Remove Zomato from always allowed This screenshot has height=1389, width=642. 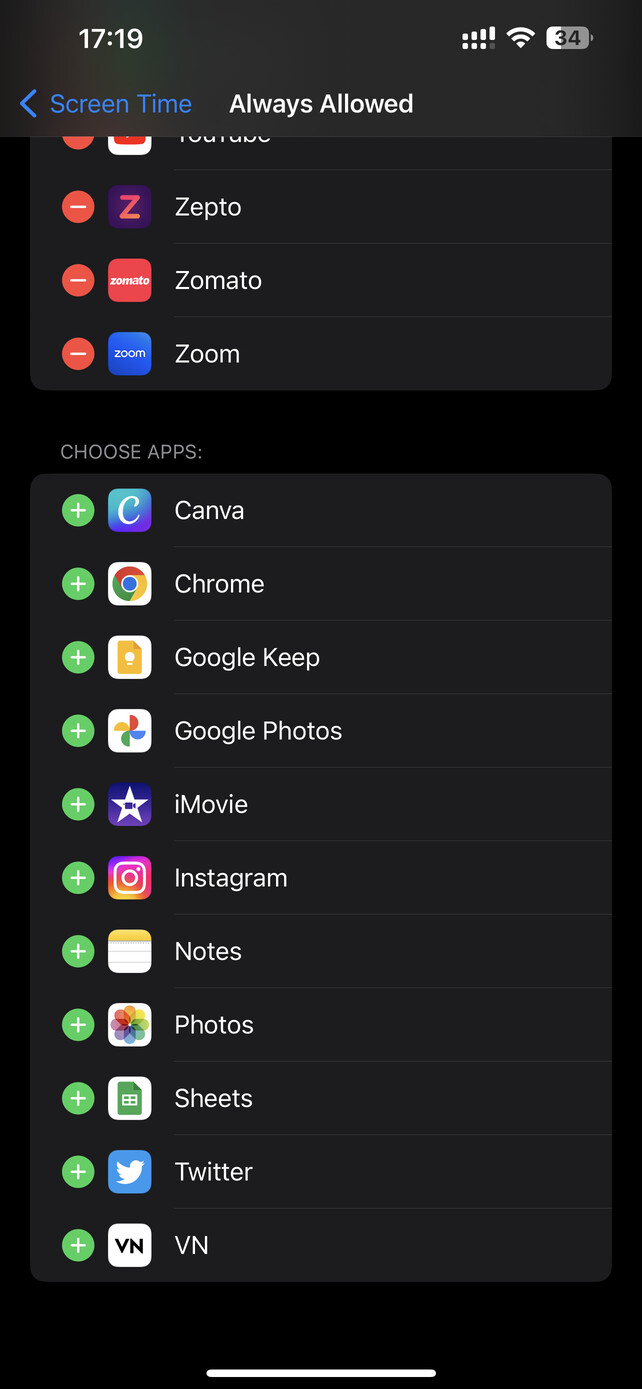[78, 280]
